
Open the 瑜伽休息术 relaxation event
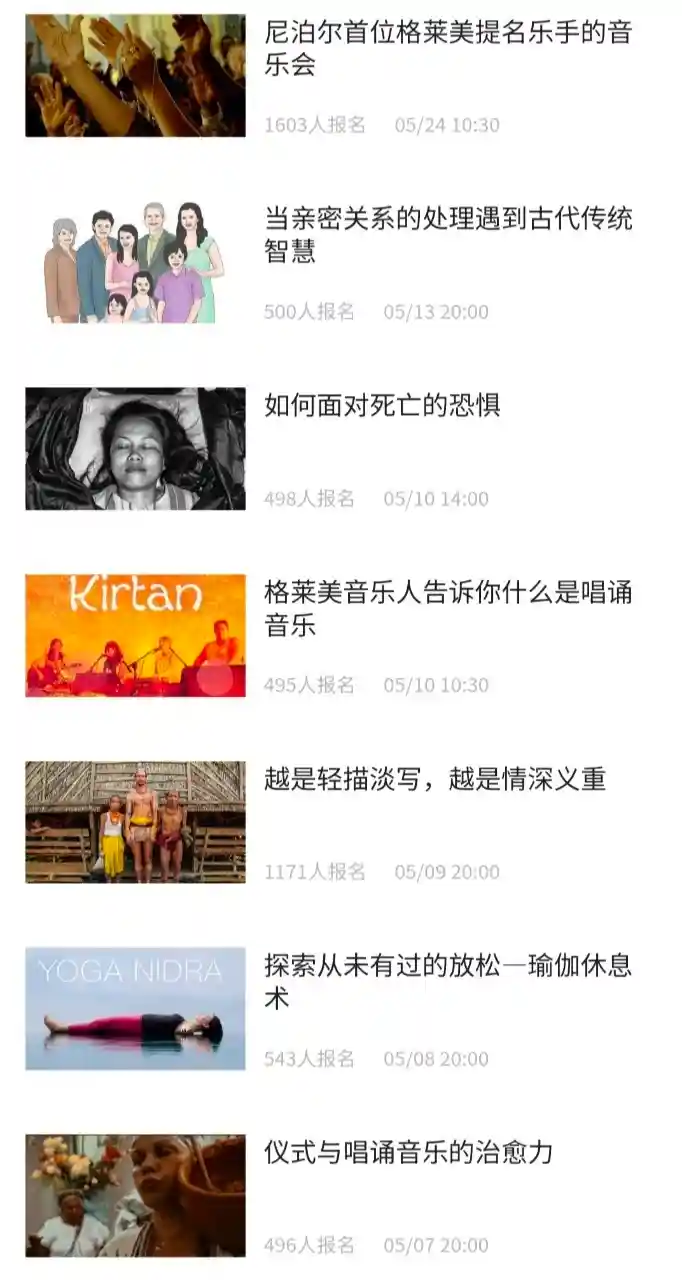(x=341, y=1009)
